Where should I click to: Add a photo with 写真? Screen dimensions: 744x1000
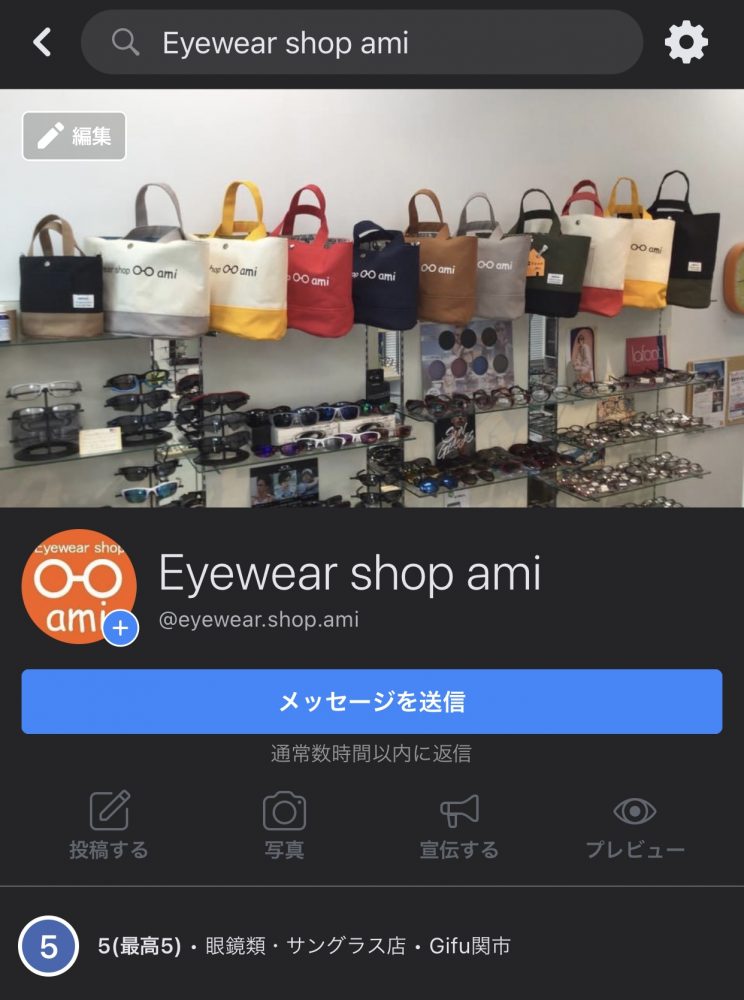tap(284, 825)
